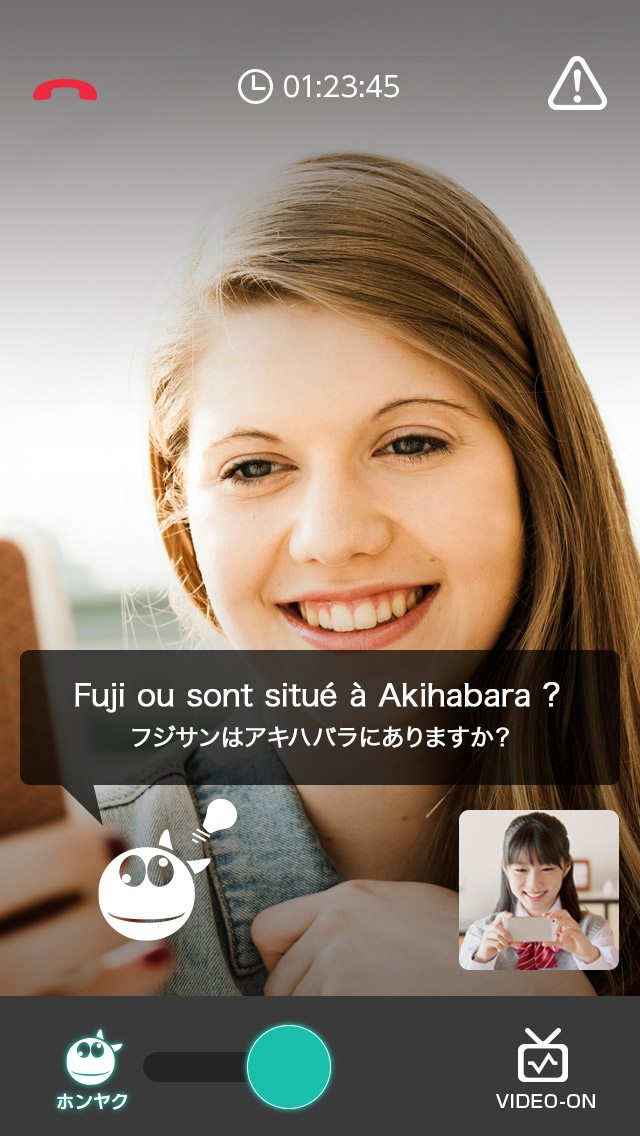Open the warning report icon
The height and width of the screenshot is (1136, 640).
[x=577, y=84]
